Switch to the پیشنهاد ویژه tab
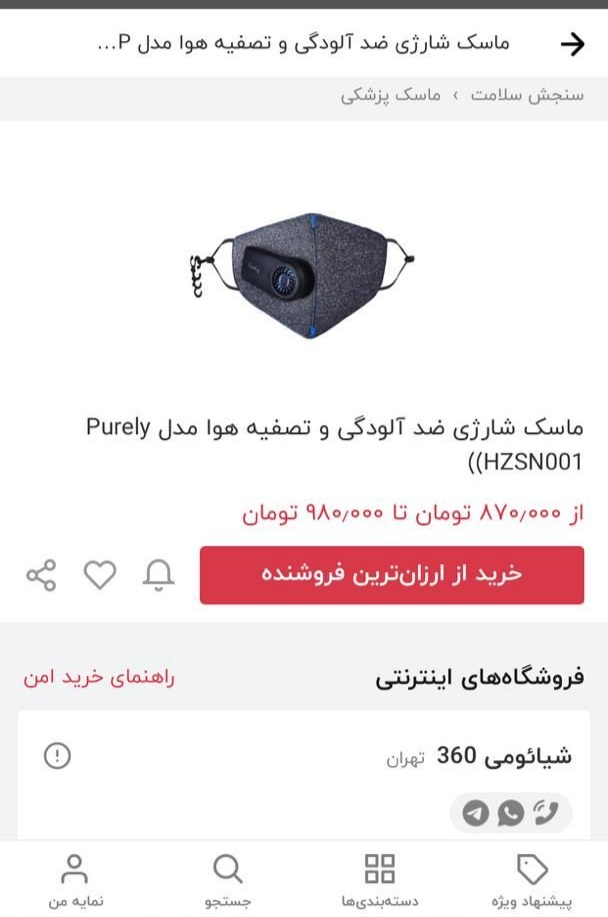This screenshot has height=917, width=608. [x=531, y=880]
